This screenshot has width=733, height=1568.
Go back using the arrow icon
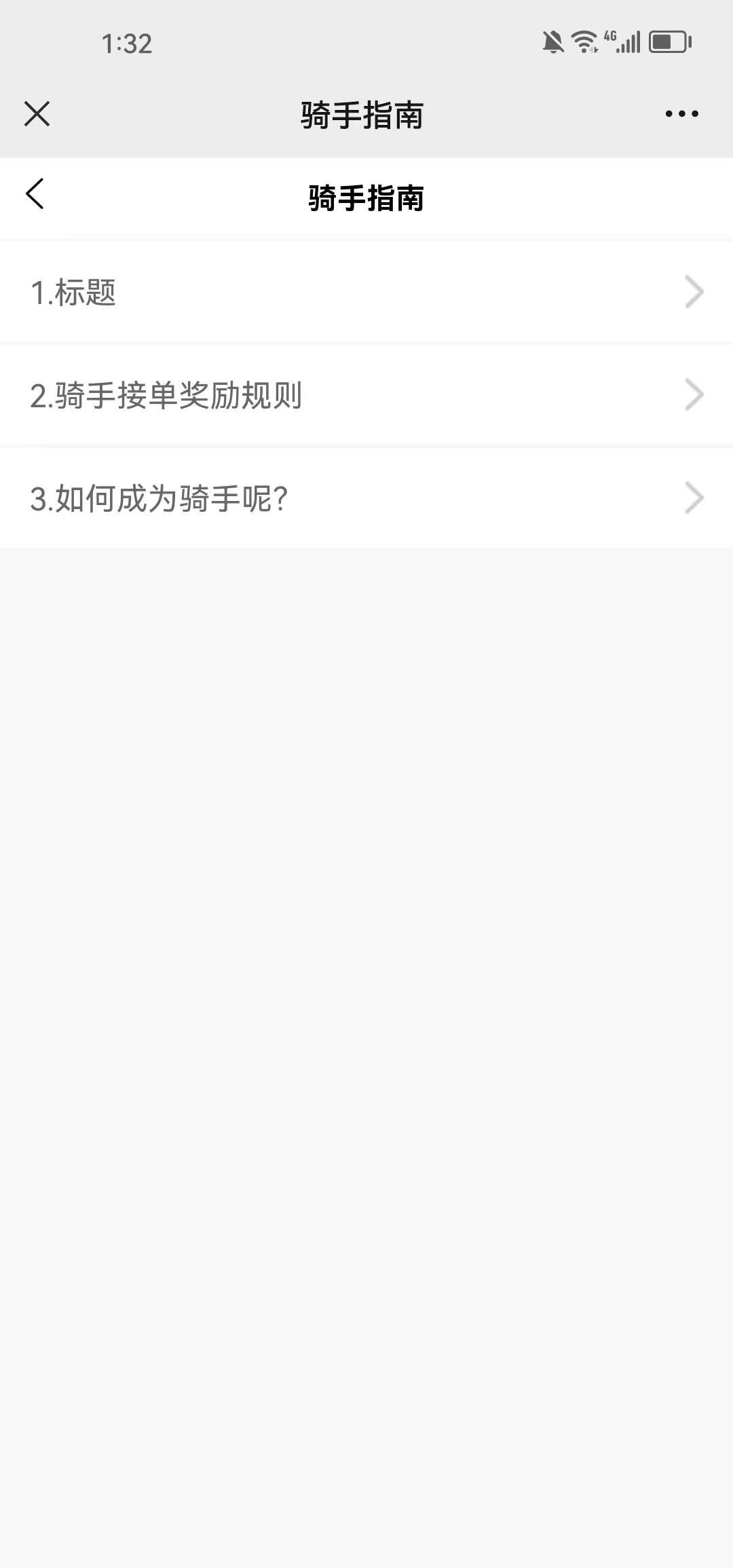(x=35, y=194)
